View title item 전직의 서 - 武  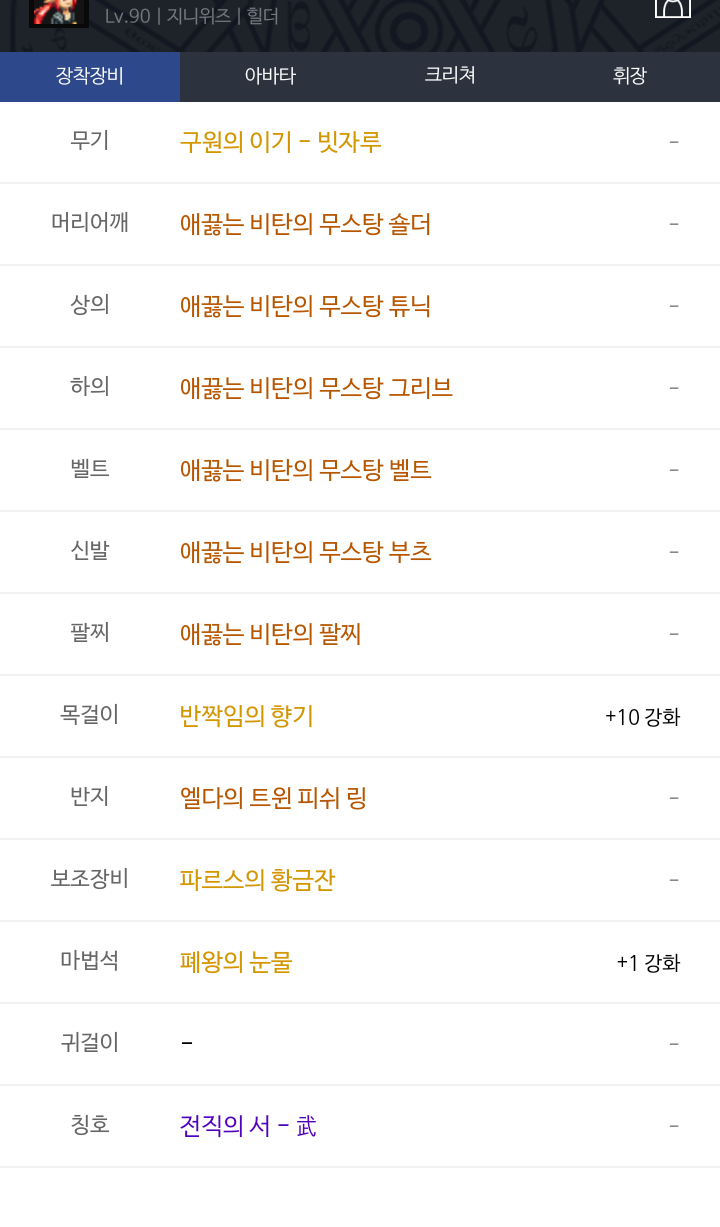(248, 1126)
